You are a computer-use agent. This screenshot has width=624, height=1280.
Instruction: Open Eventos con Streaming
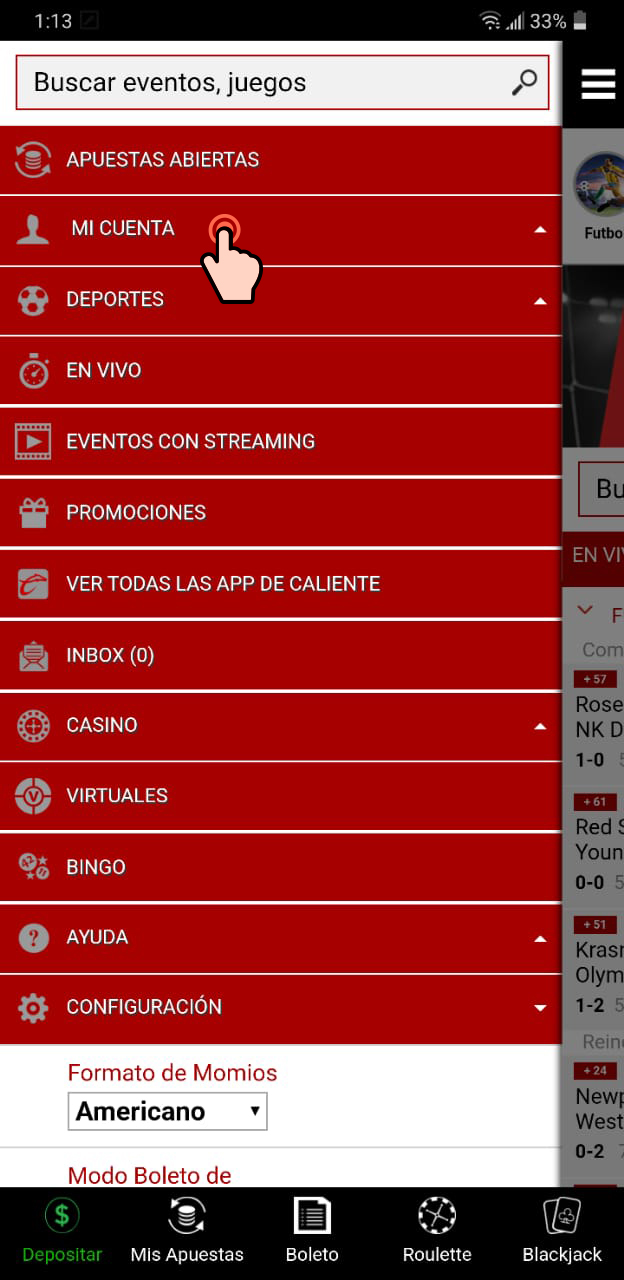point(280,442)
